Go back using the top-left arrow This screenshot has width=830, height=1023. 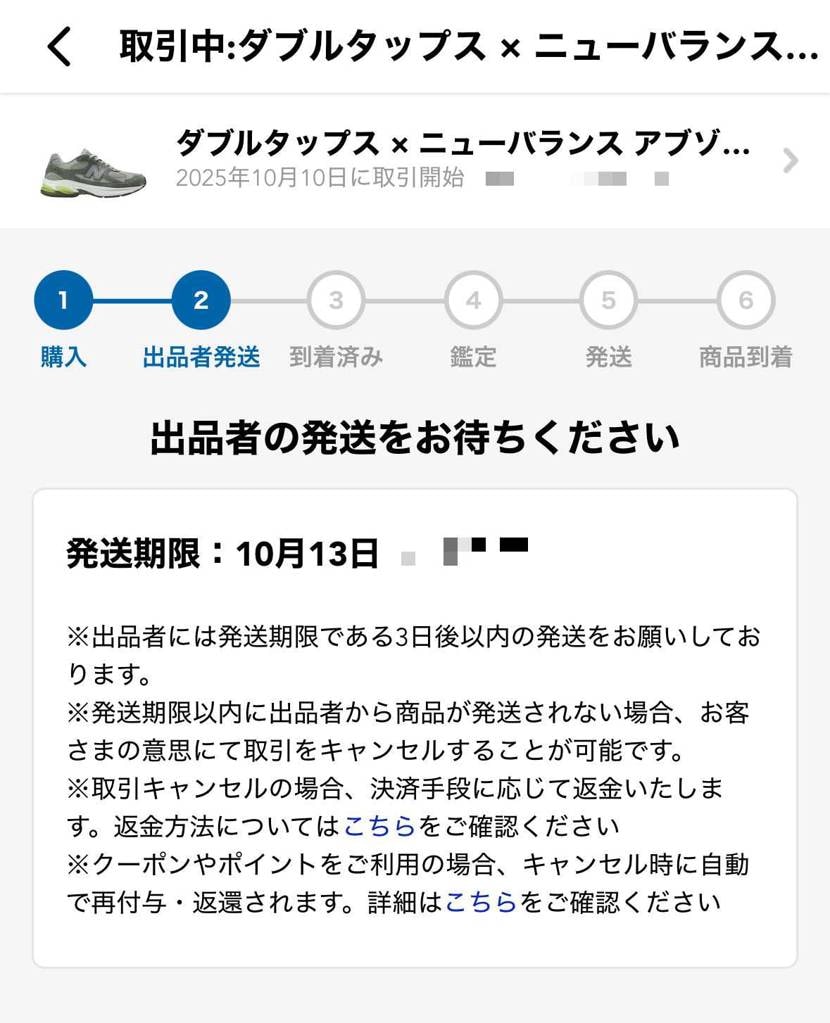pyautogui.click(x=60, y=46)
